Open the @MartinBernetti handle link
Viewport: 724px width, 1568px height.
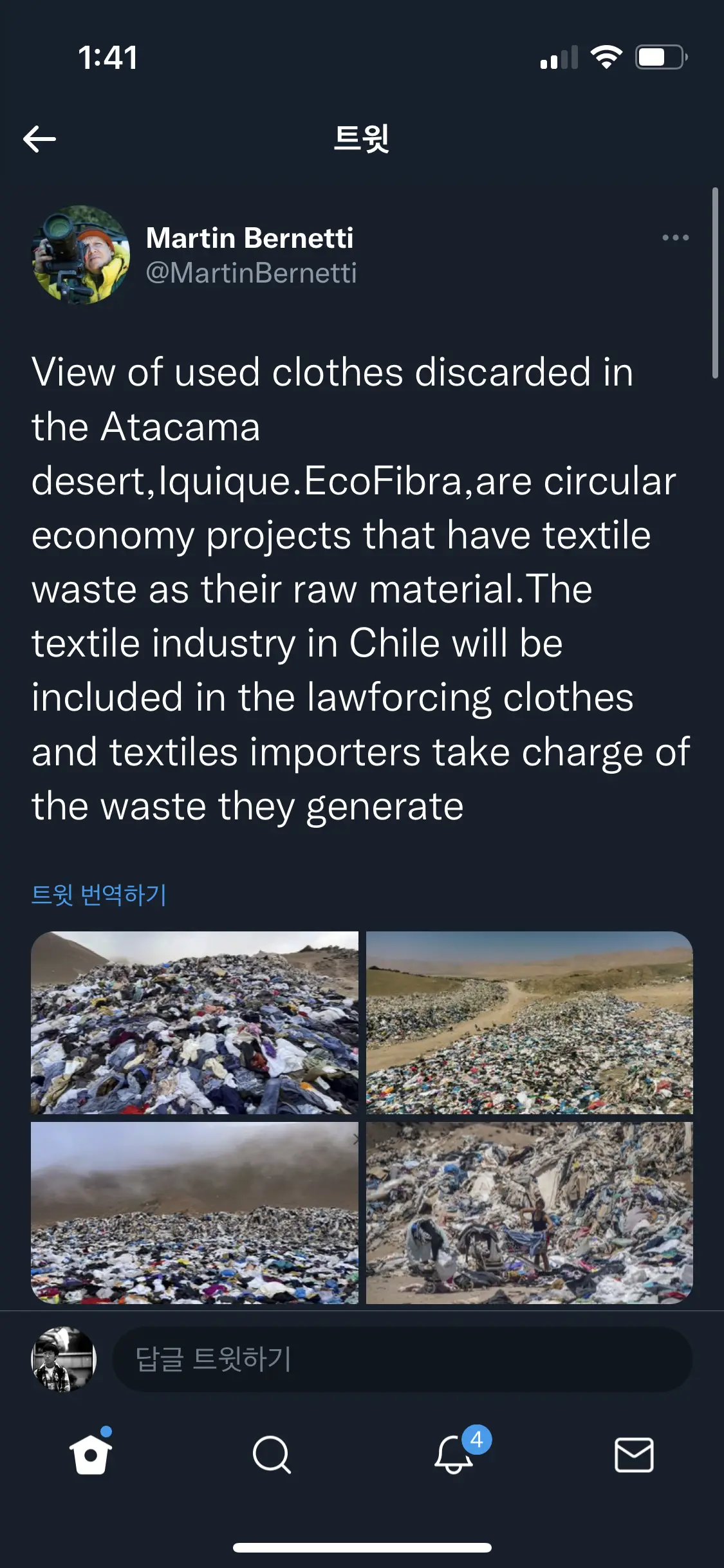[x=251, y=273]
